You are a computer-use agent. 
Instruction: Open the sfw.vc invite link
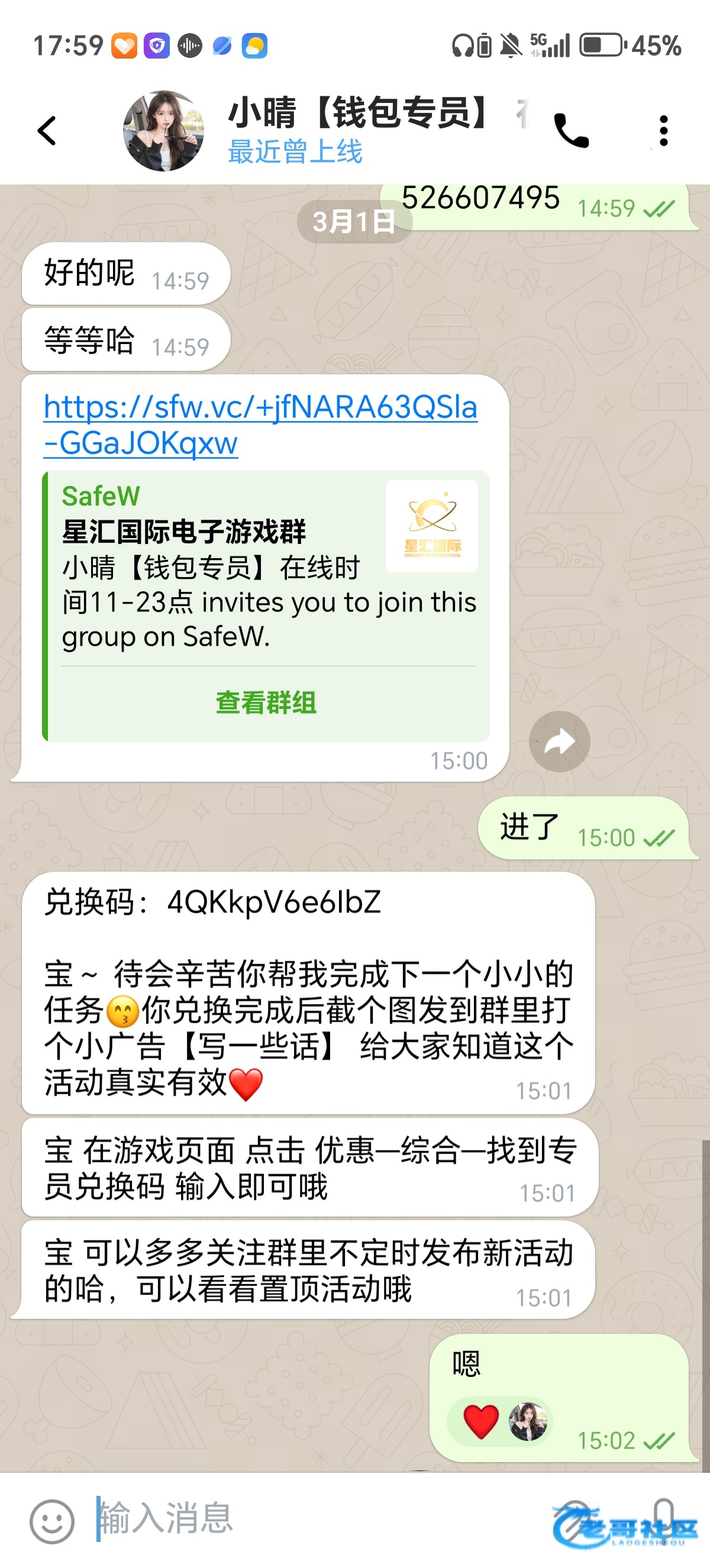click(x=260, y=425)
